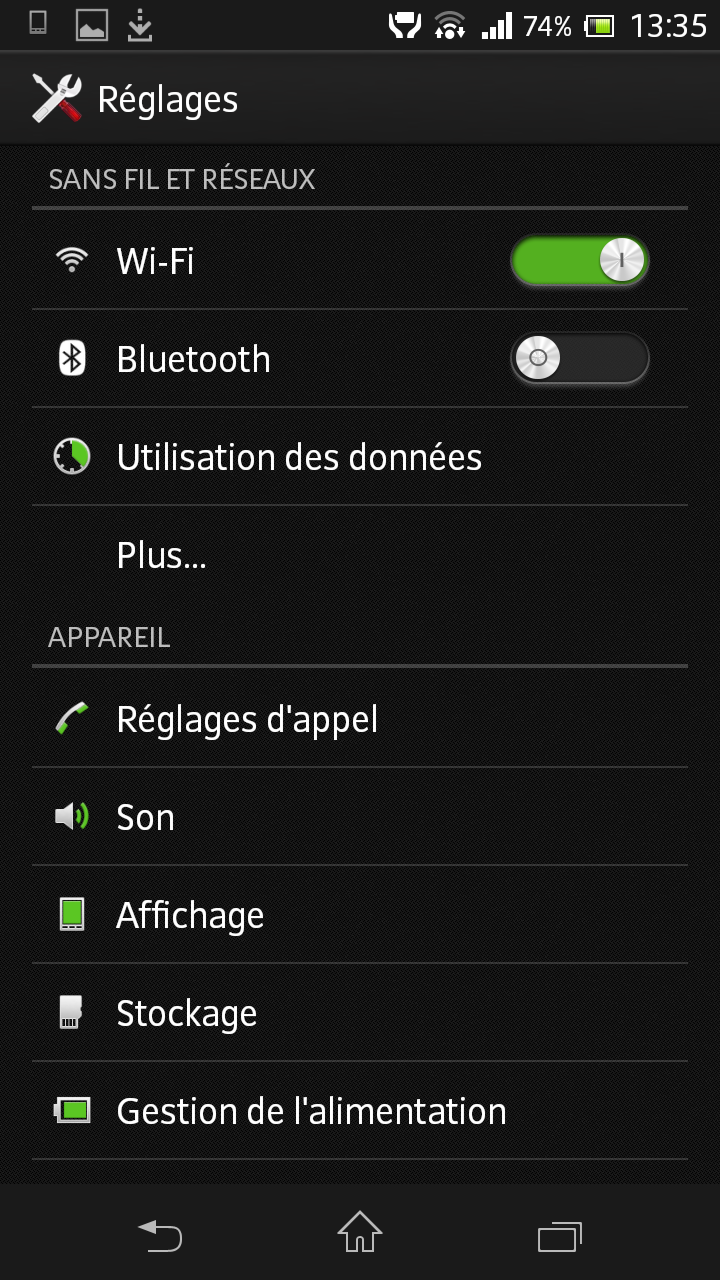Show recent apps

559,1236
